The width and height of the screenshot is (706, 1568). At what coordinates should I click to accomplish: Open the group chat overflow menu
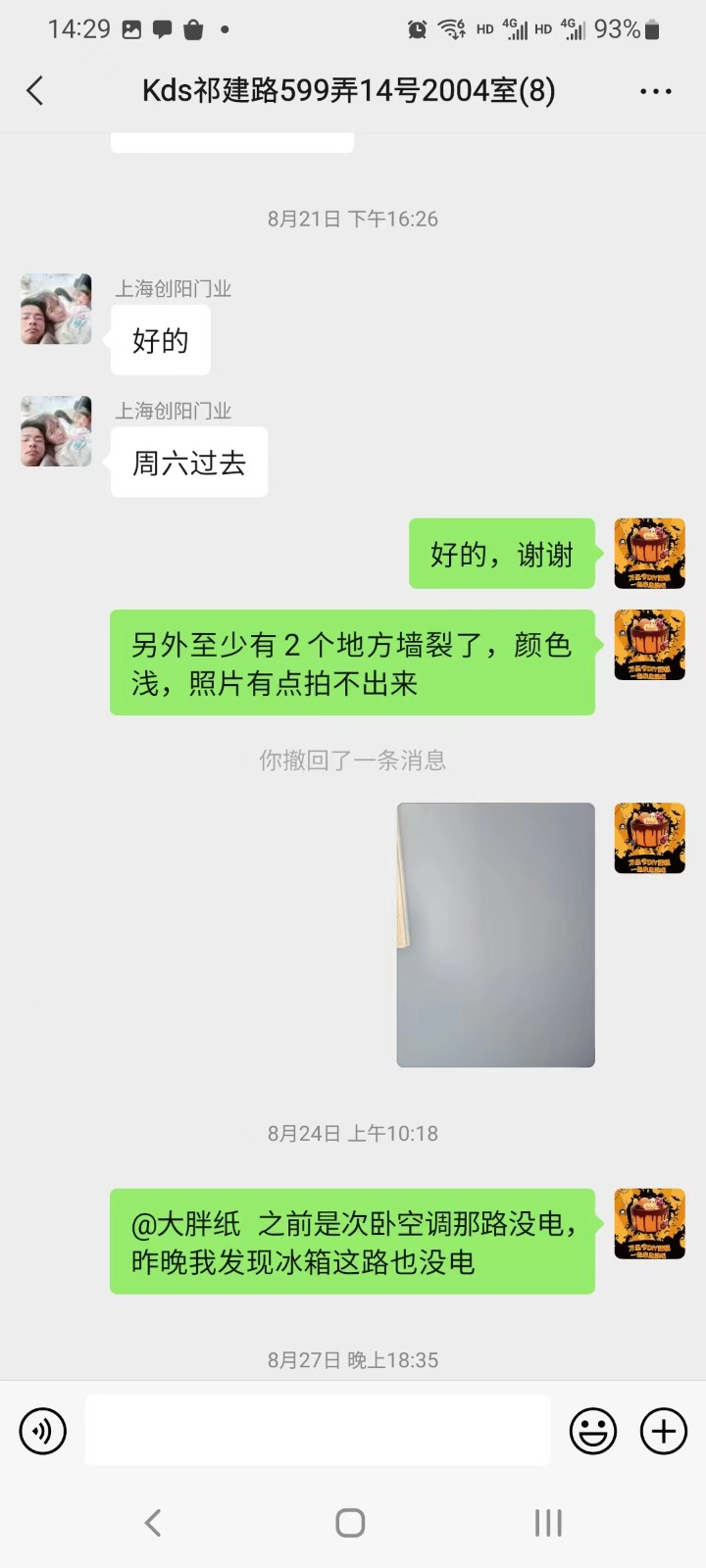pos(655,91)
